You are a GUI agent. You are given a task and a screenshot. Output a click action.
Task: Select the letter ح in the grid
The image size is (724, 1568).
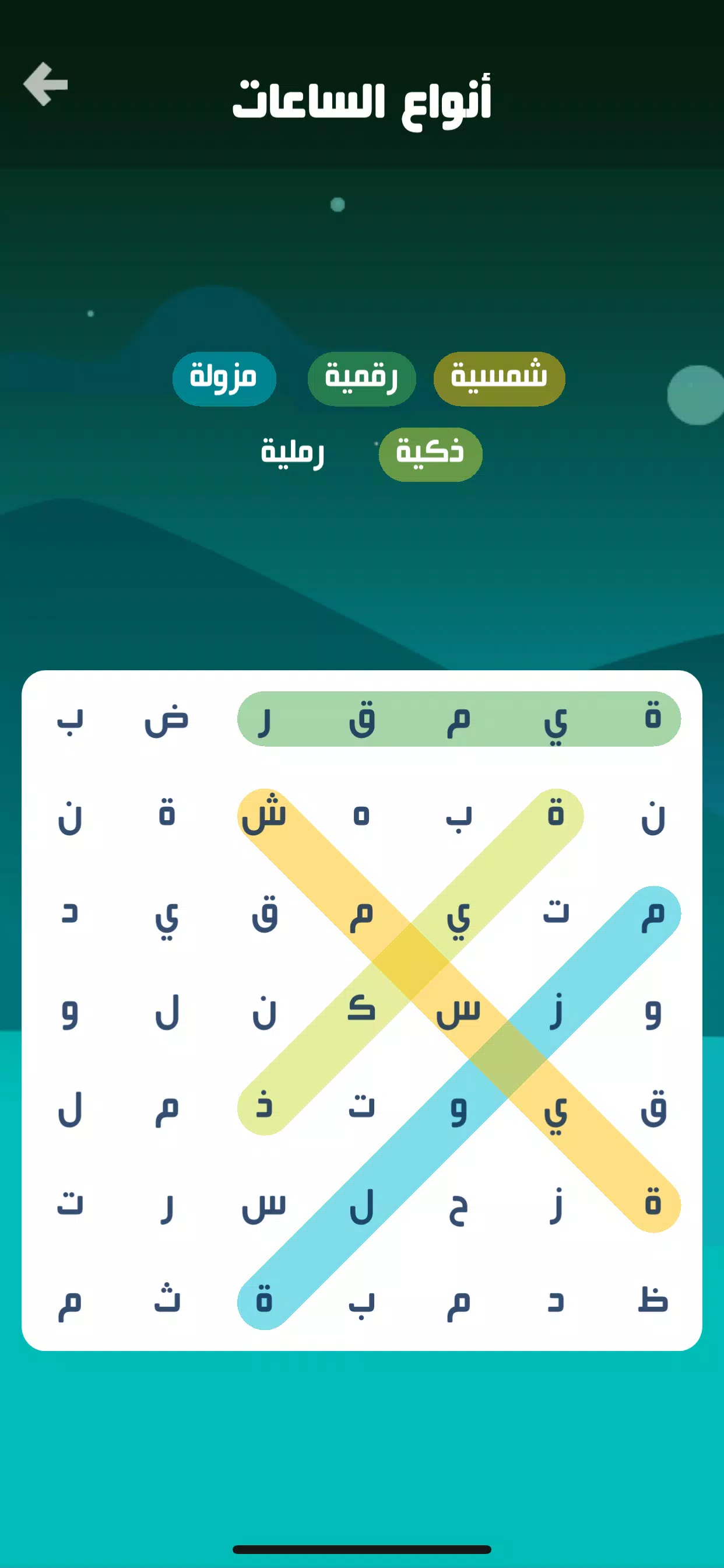(x=458, y=1206)
